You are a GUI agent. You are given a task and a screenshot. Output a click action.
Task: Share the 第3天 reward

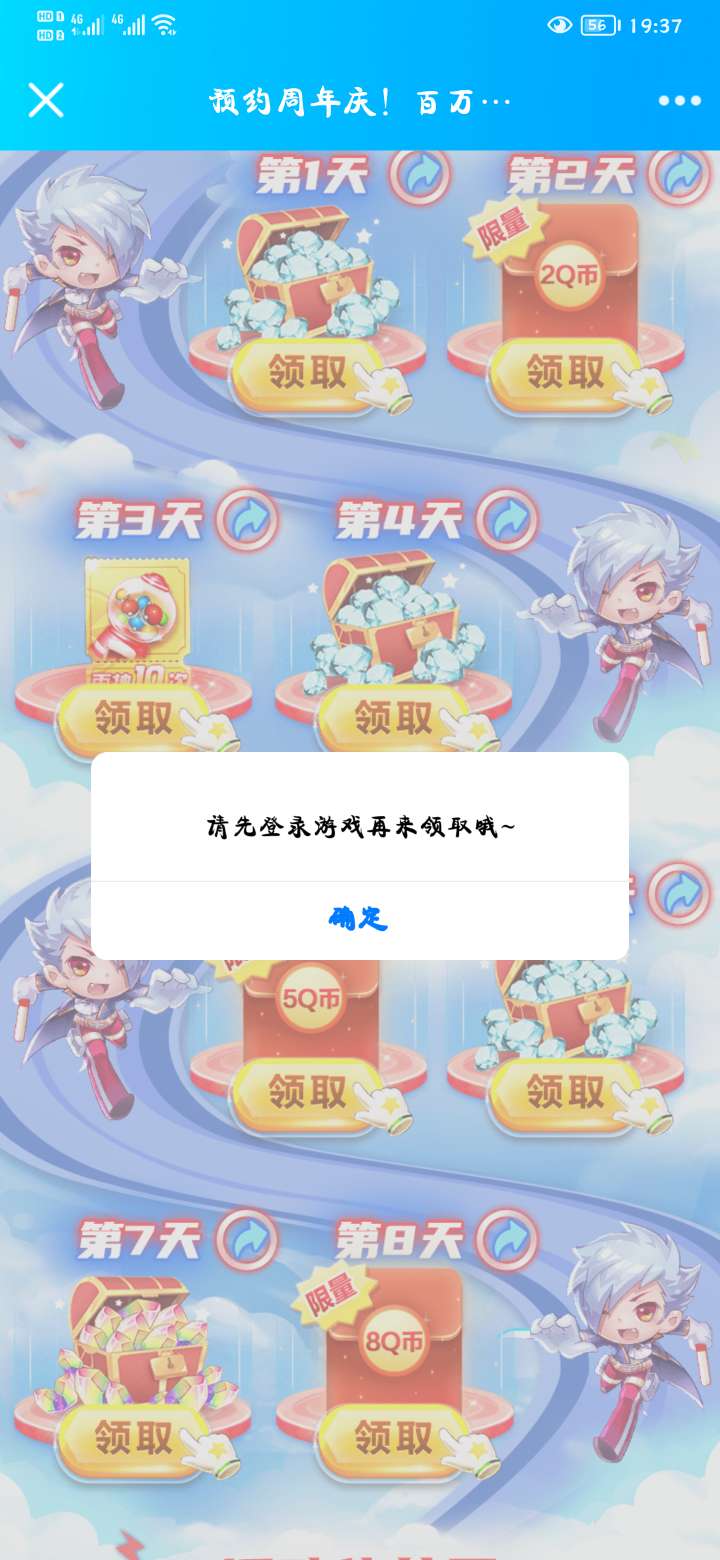247,520
